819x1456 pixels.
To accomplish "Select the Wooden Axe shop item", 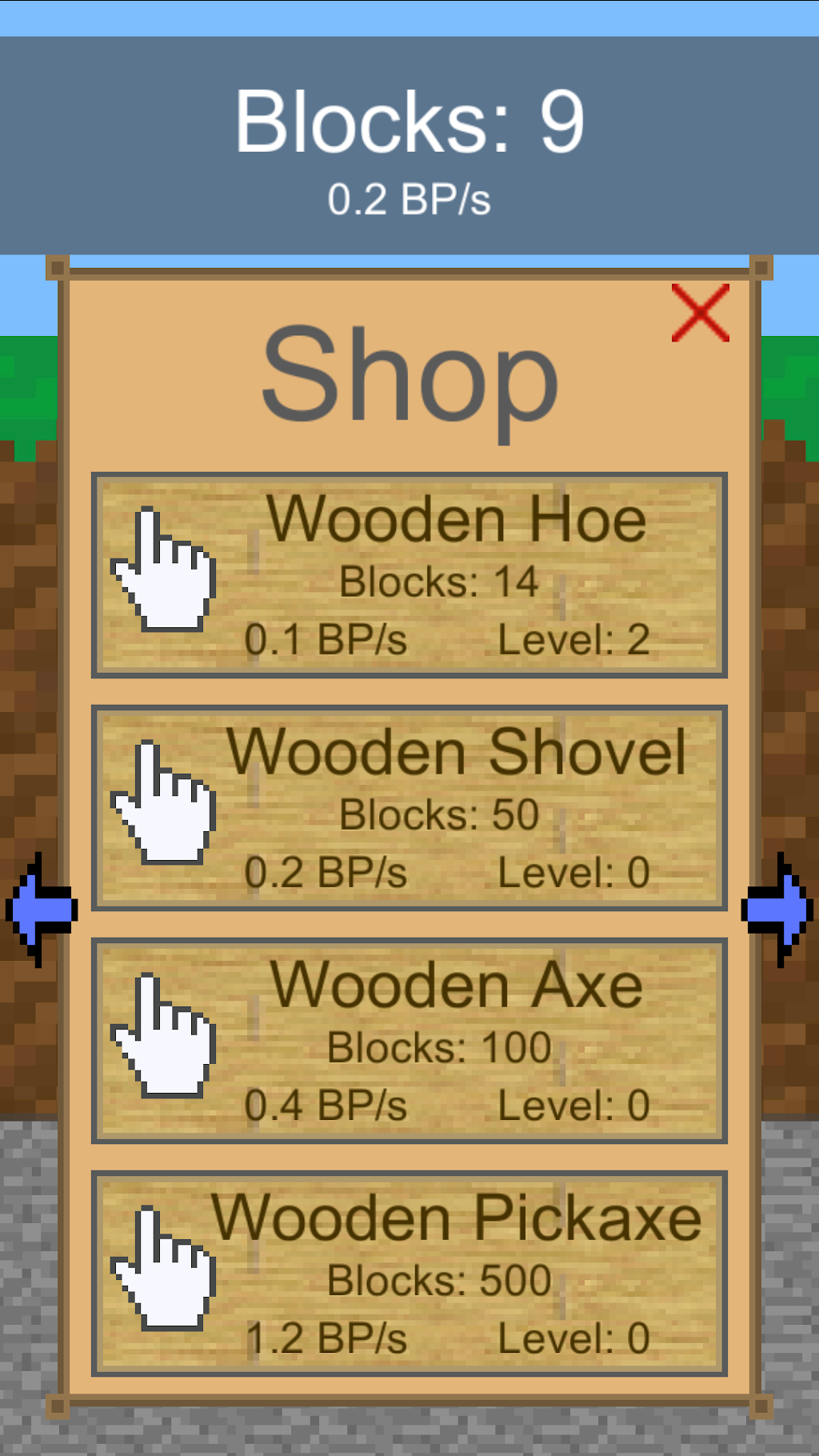I will (409, 1041).
